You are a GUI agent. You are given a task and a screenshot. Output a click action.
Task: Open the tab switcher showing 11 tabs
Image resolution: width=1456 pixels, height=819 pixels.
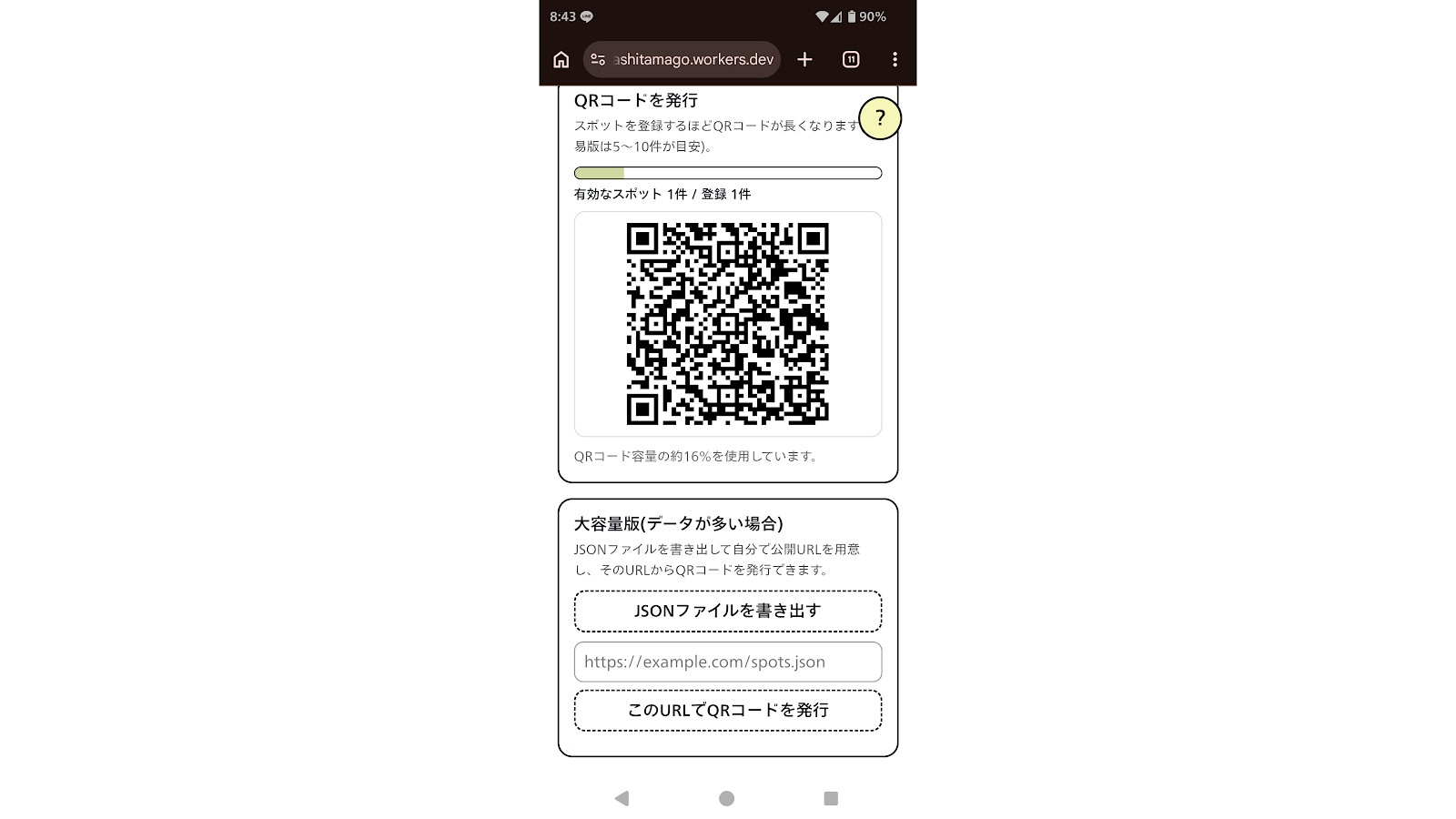tap(851, 59)
